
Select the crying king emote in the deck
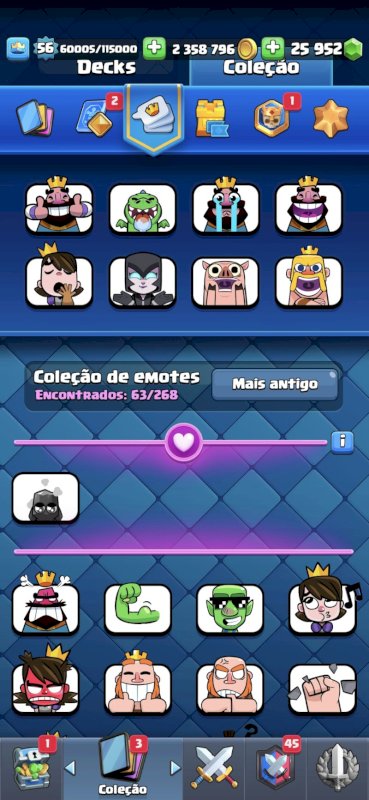pyautogui.click(x=226, y=206)
